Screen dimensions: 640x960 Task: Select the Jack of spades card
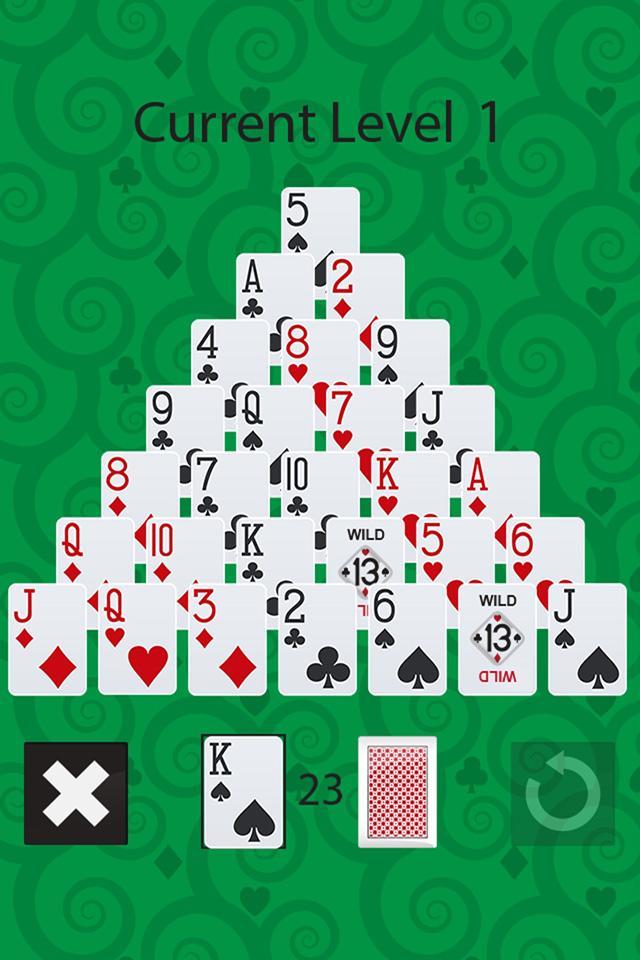pyautogui.click(x=588, y=640)
